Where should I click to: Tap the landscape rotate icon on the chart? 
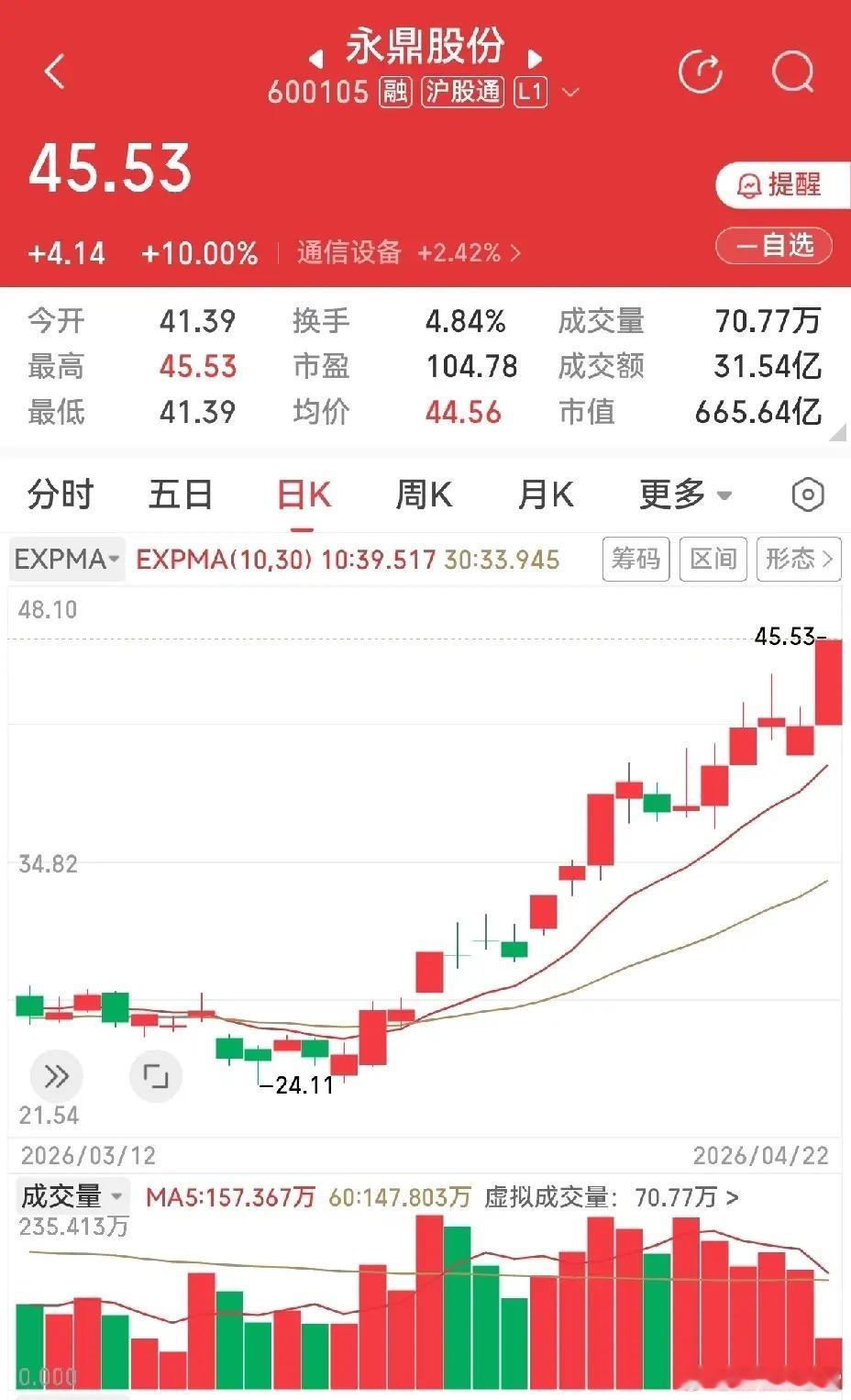pyautogui.click(x=157, y=1075)
